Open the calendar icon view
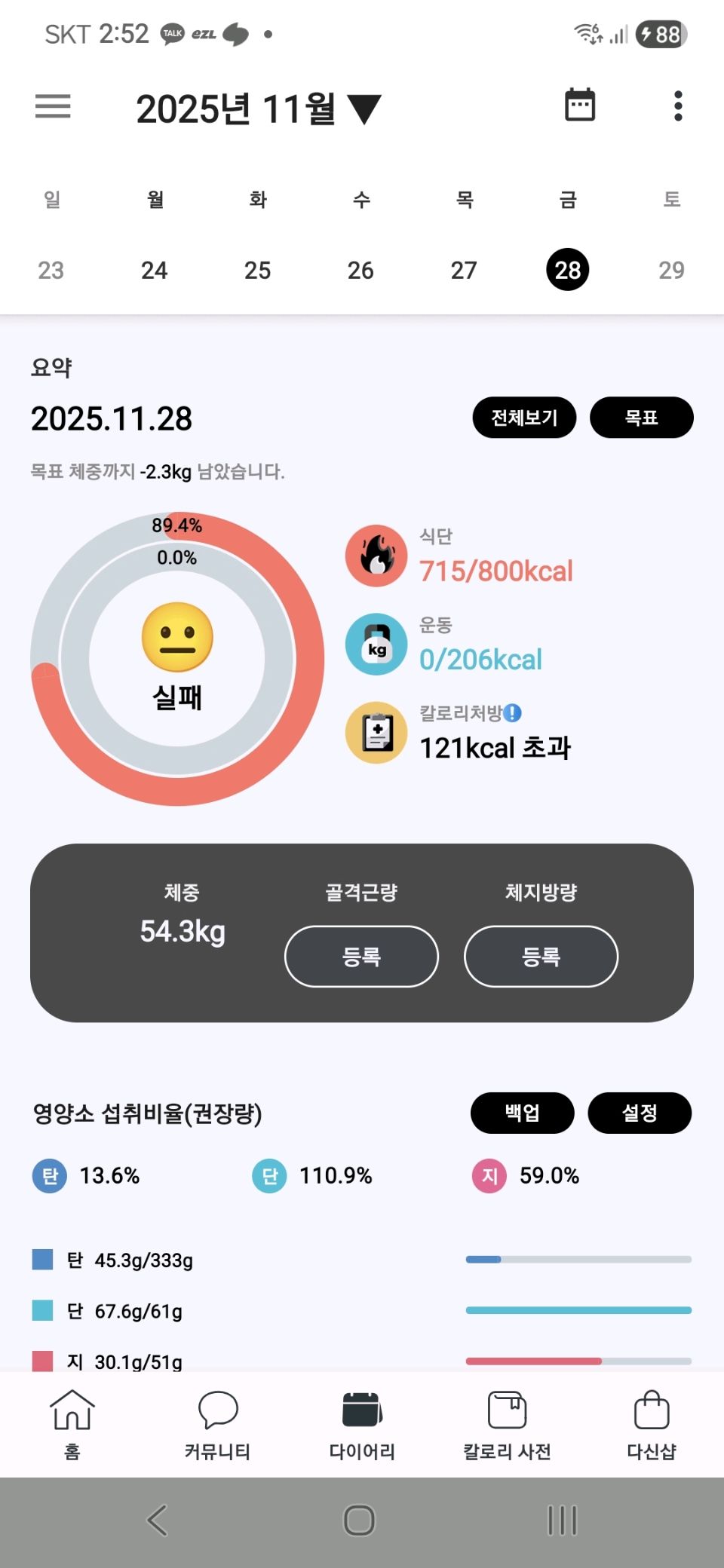Image resolution: width=724 pixels, height=1568 pixels. tap(580, 106)
